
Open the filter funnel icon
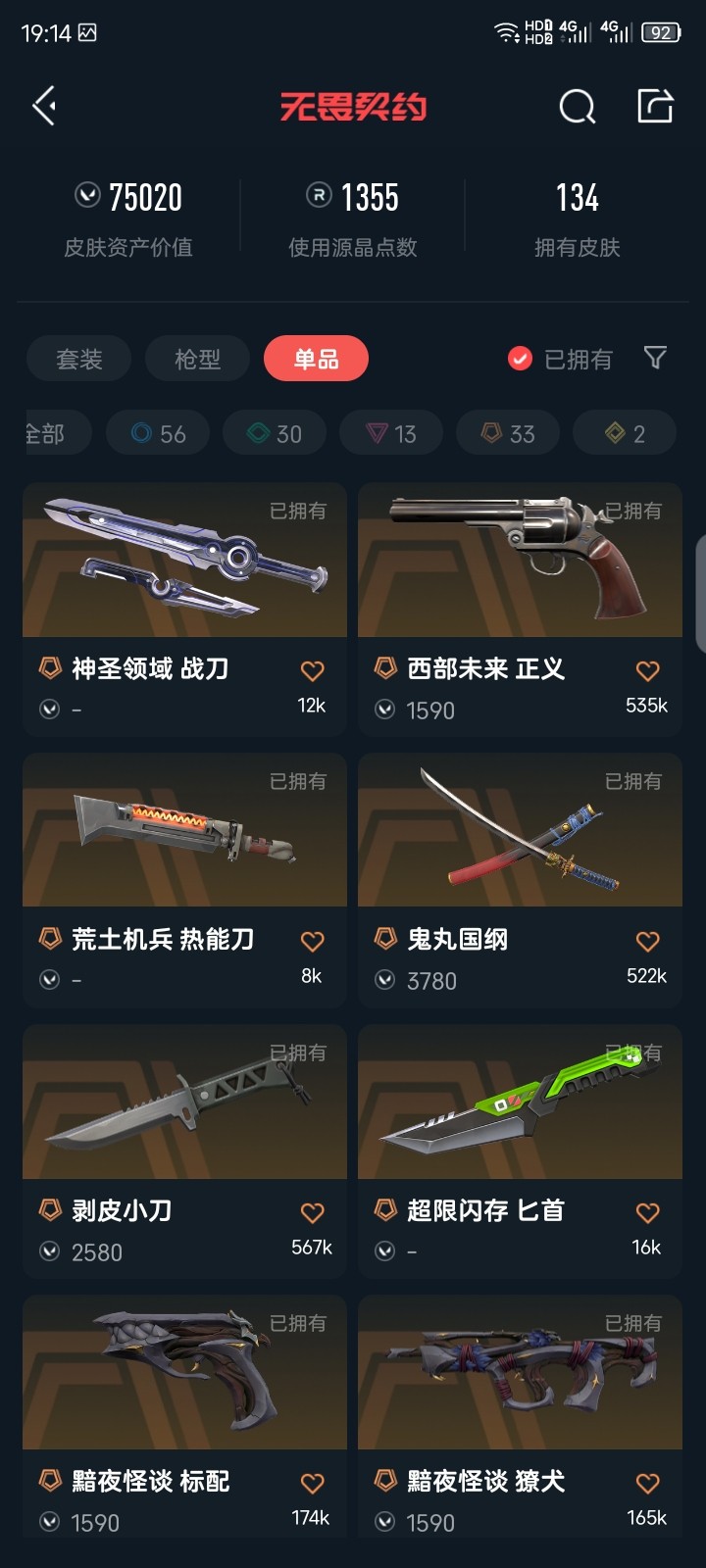[x=655, y=358]
